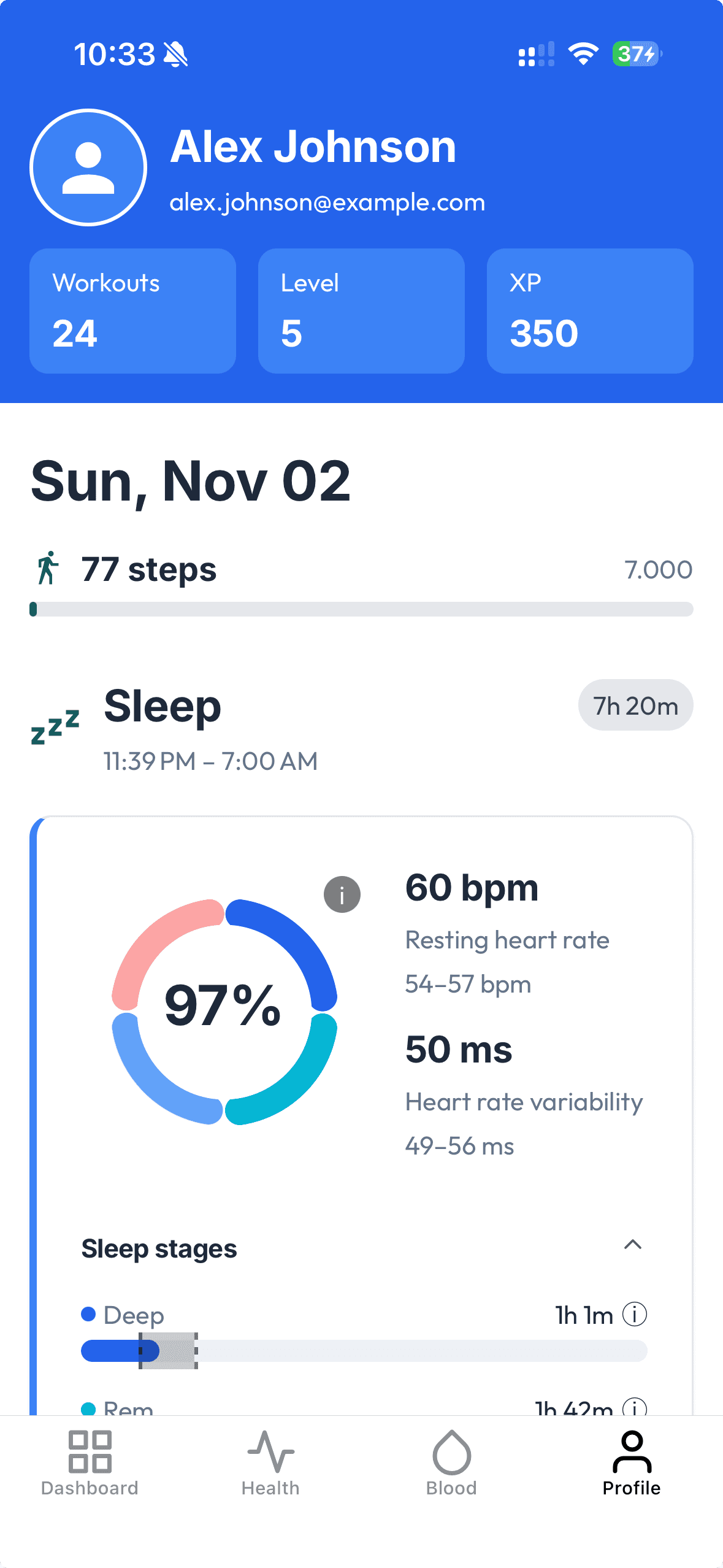Image resolution: width=723 pixels, height=1568 pixels.
Task: Open the Workouts stat card
Action: point(132,310)
